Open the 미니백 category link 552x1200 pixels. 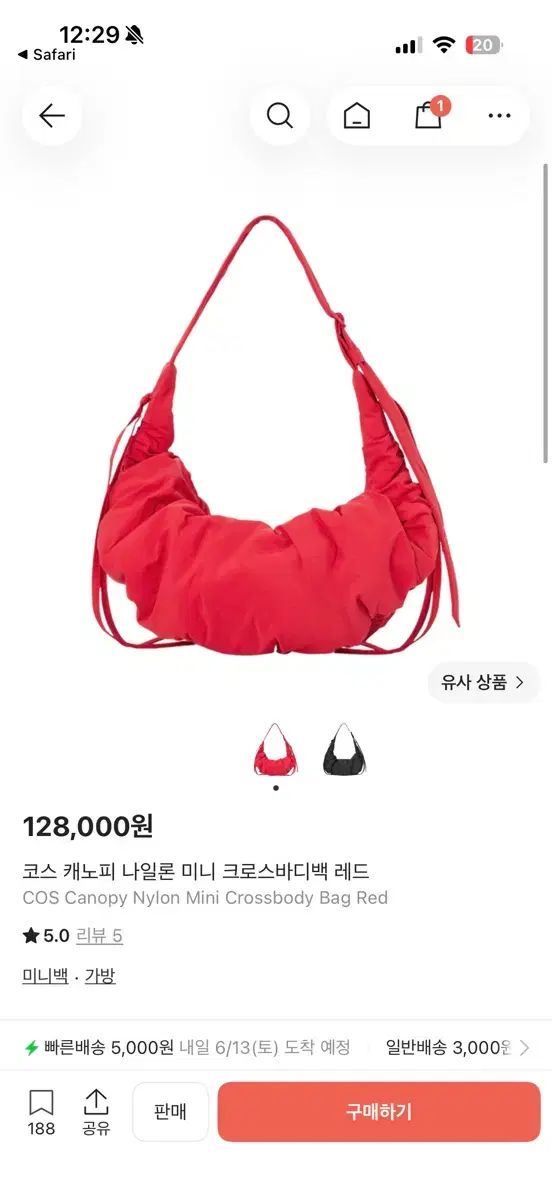45,976
